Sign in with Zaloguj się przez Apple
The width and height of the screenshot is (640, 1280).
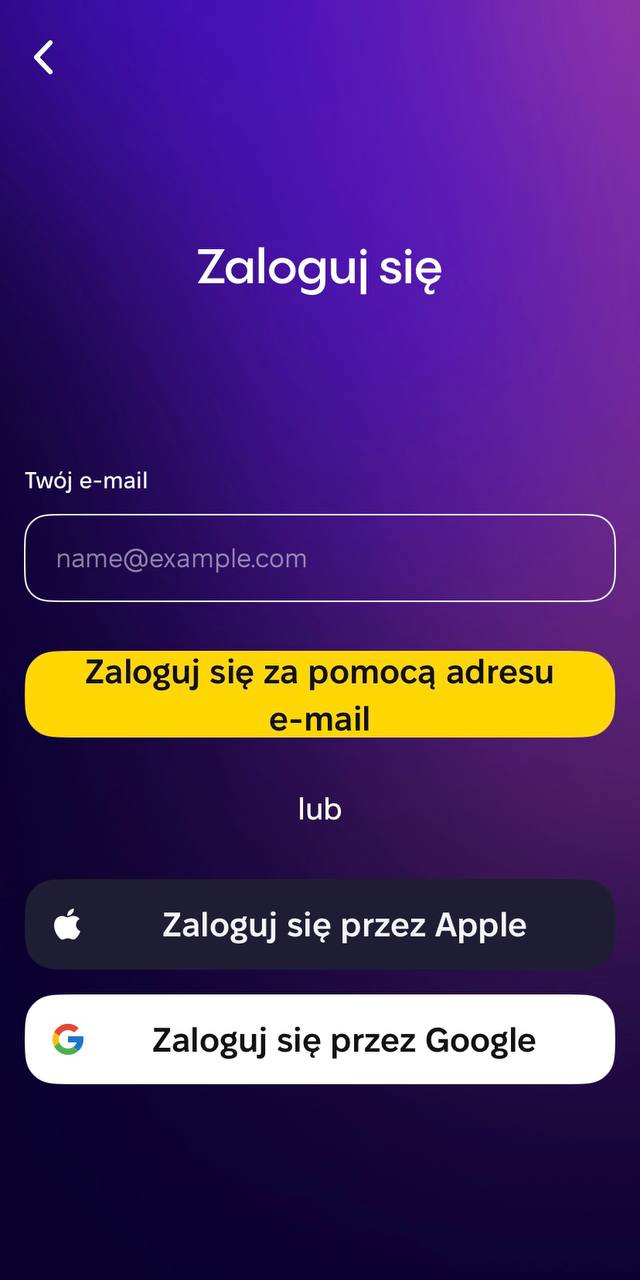320,925
